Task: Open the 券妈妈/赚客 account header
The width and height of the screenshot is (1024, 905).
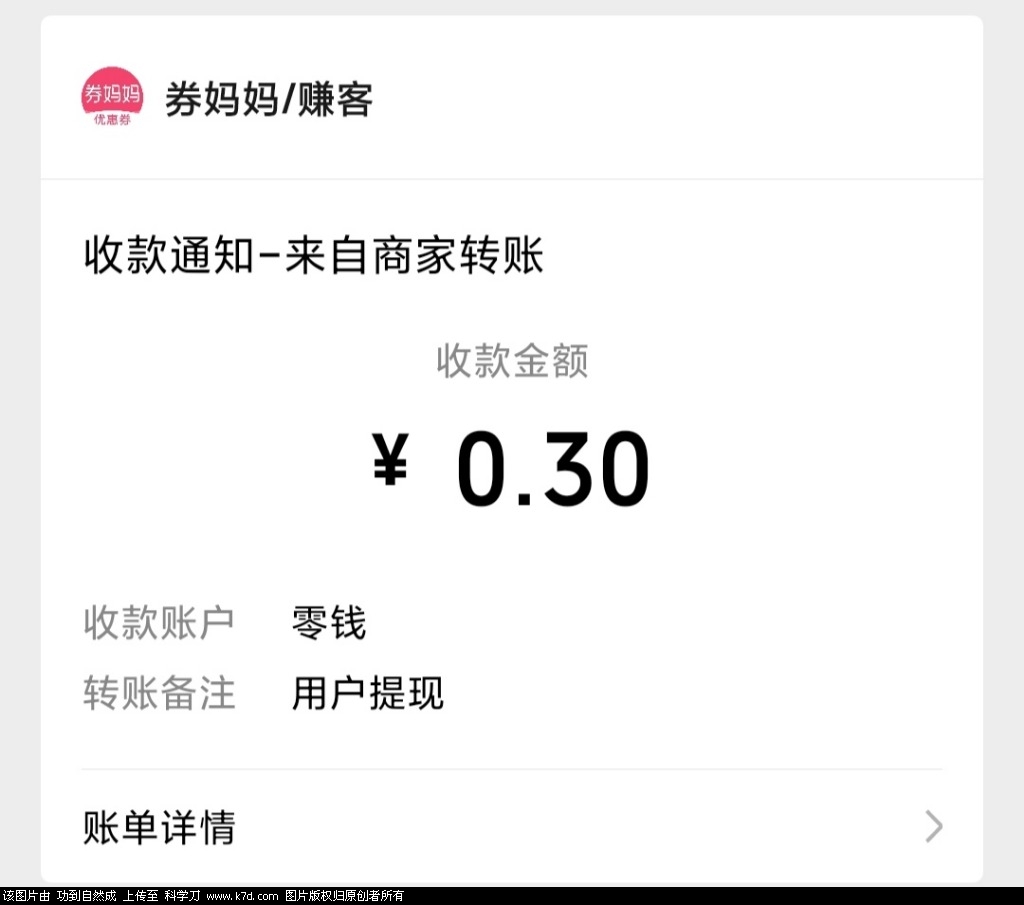Action: click(x=268, y=100)
